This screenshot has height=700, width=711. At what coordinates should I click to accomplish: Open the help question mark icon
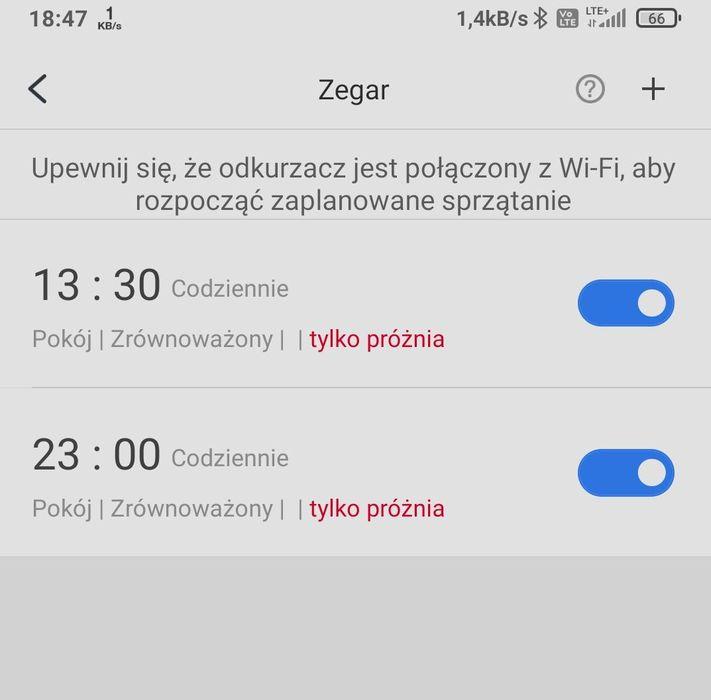pyautogui.click(x=590, y=89)
